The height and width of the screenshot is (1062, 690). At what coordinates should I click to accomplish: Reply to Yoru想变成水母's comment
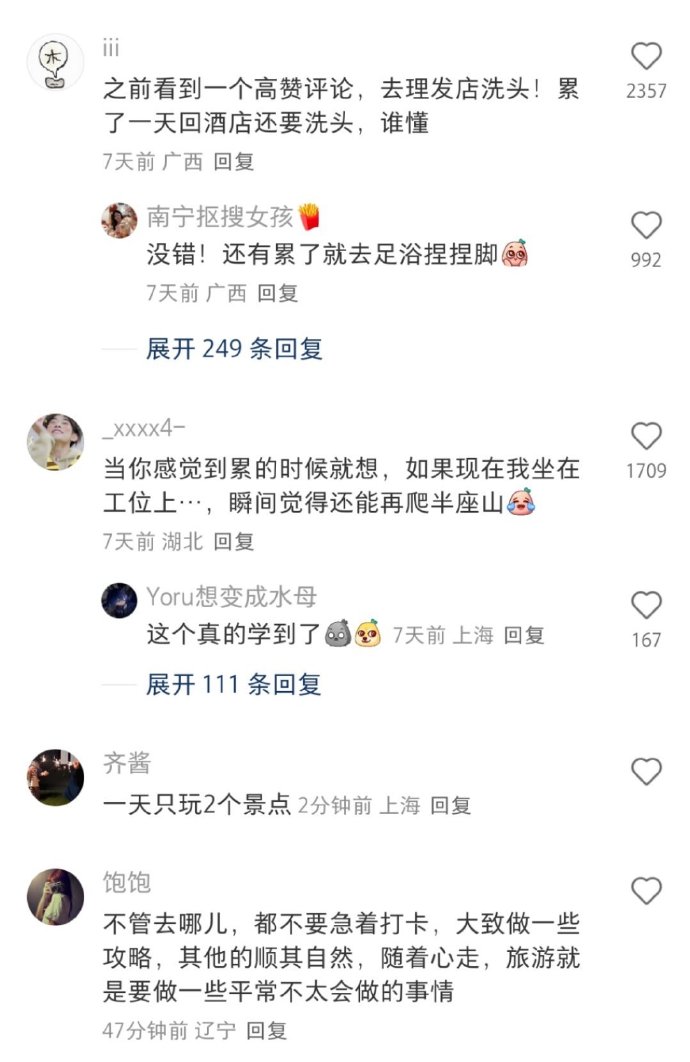[x=523, y=635]
